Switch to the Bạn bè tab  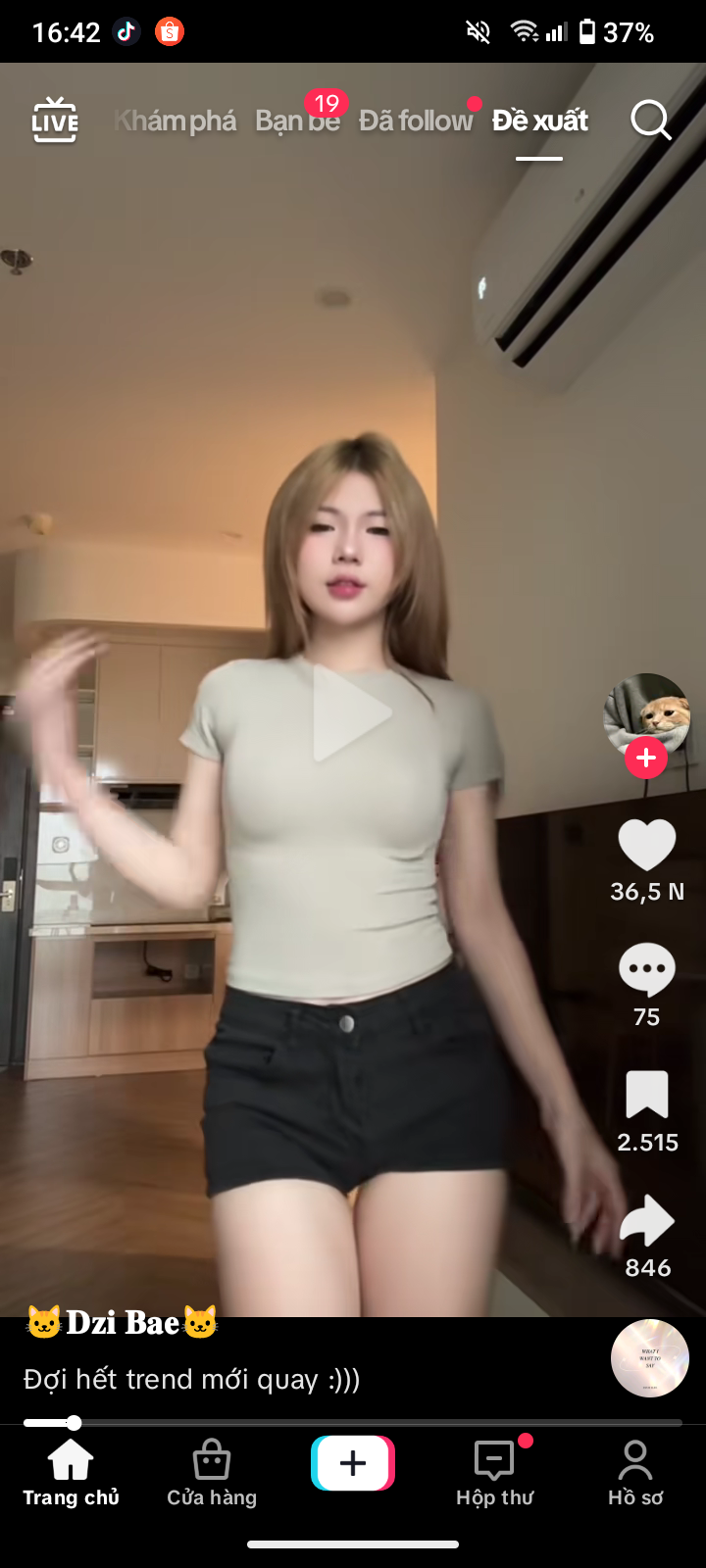(x=297, y=121)
